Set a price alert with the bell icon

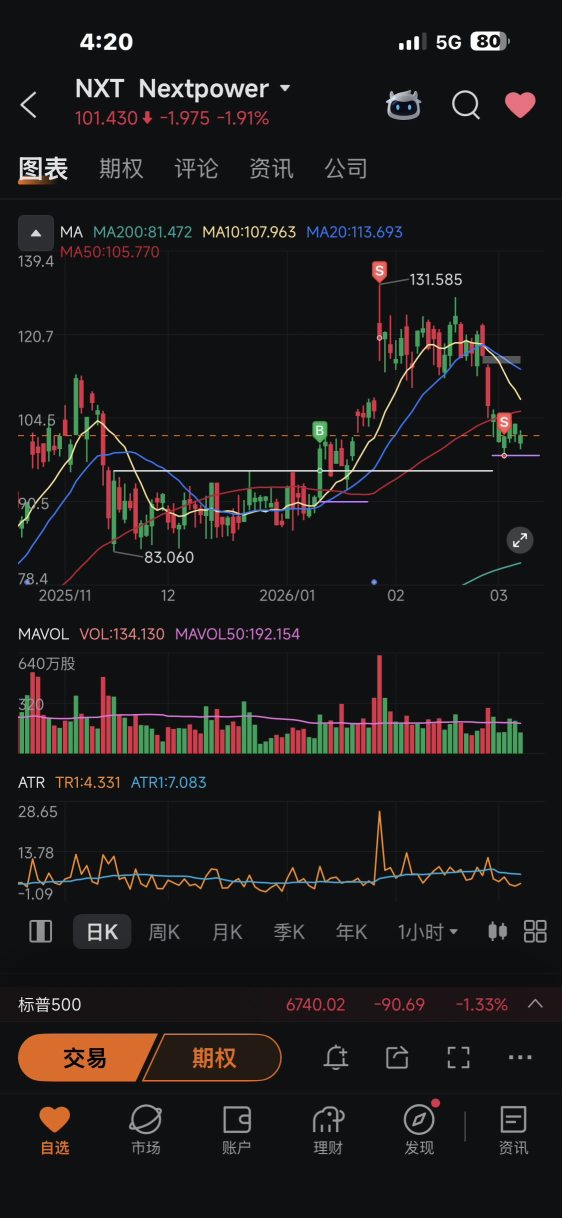[336, 1058]
